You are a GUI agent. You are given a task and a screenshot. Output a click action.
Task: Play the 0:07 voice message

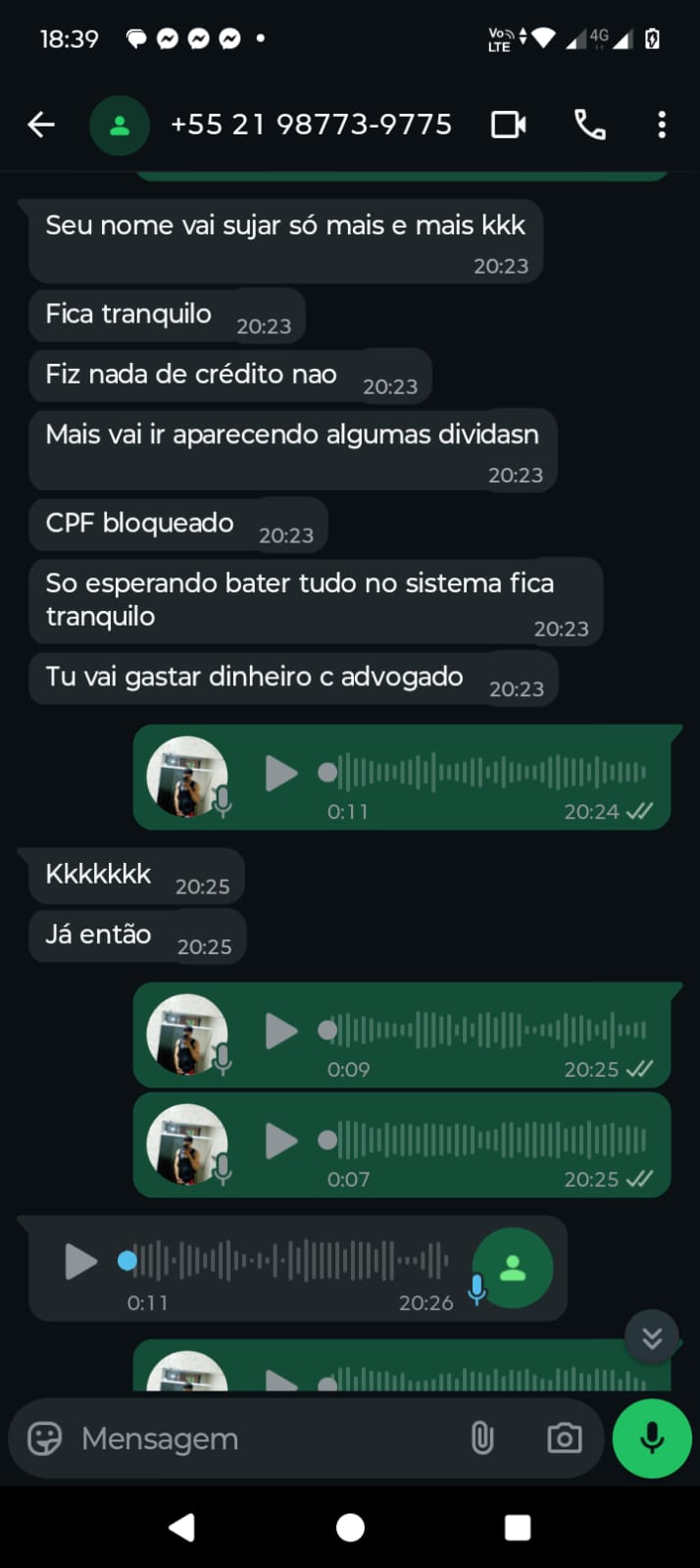281,1141
